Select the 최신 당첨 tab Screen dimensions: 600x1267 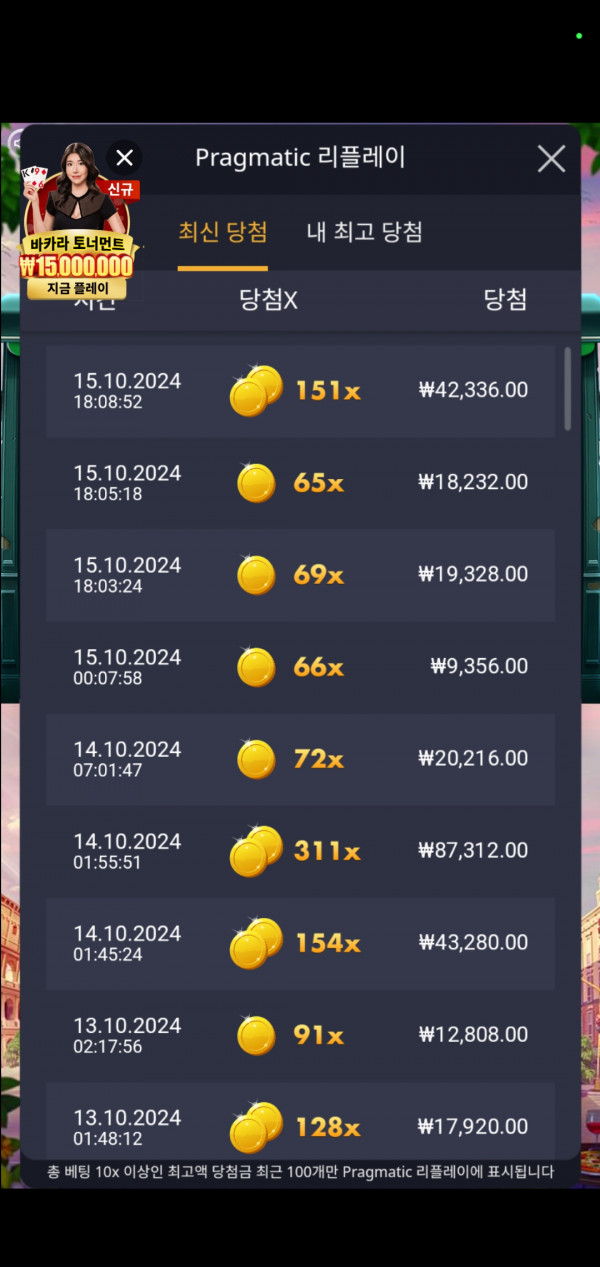click(x=223, y=232)
